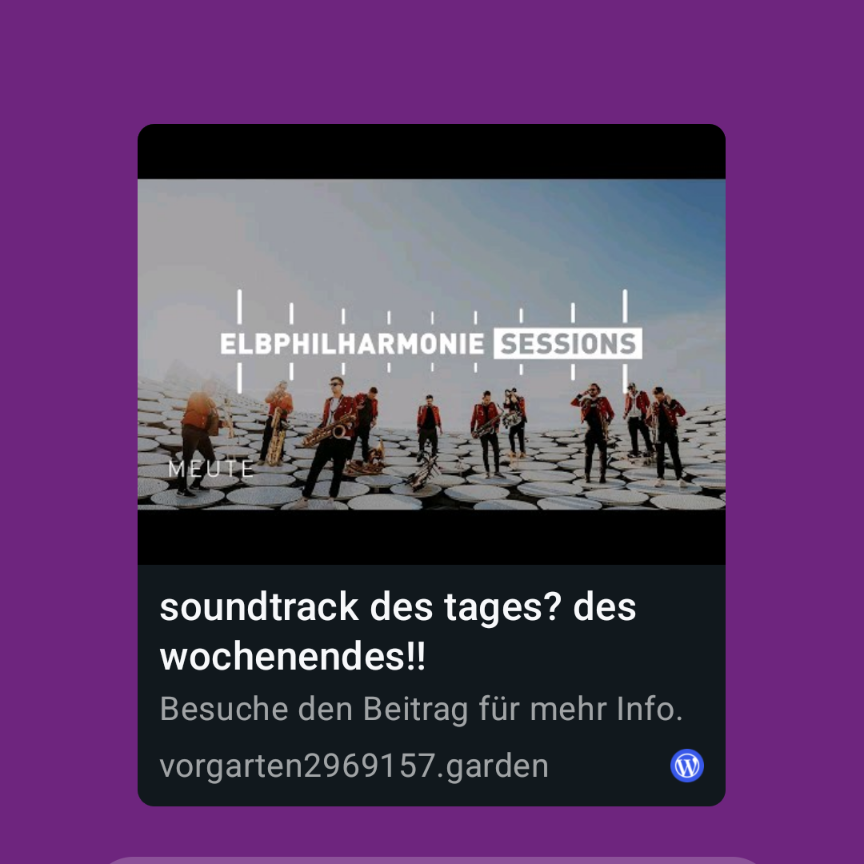
Task: Open the 'soundtrack des tages?' link preview card
Action: 431,630
